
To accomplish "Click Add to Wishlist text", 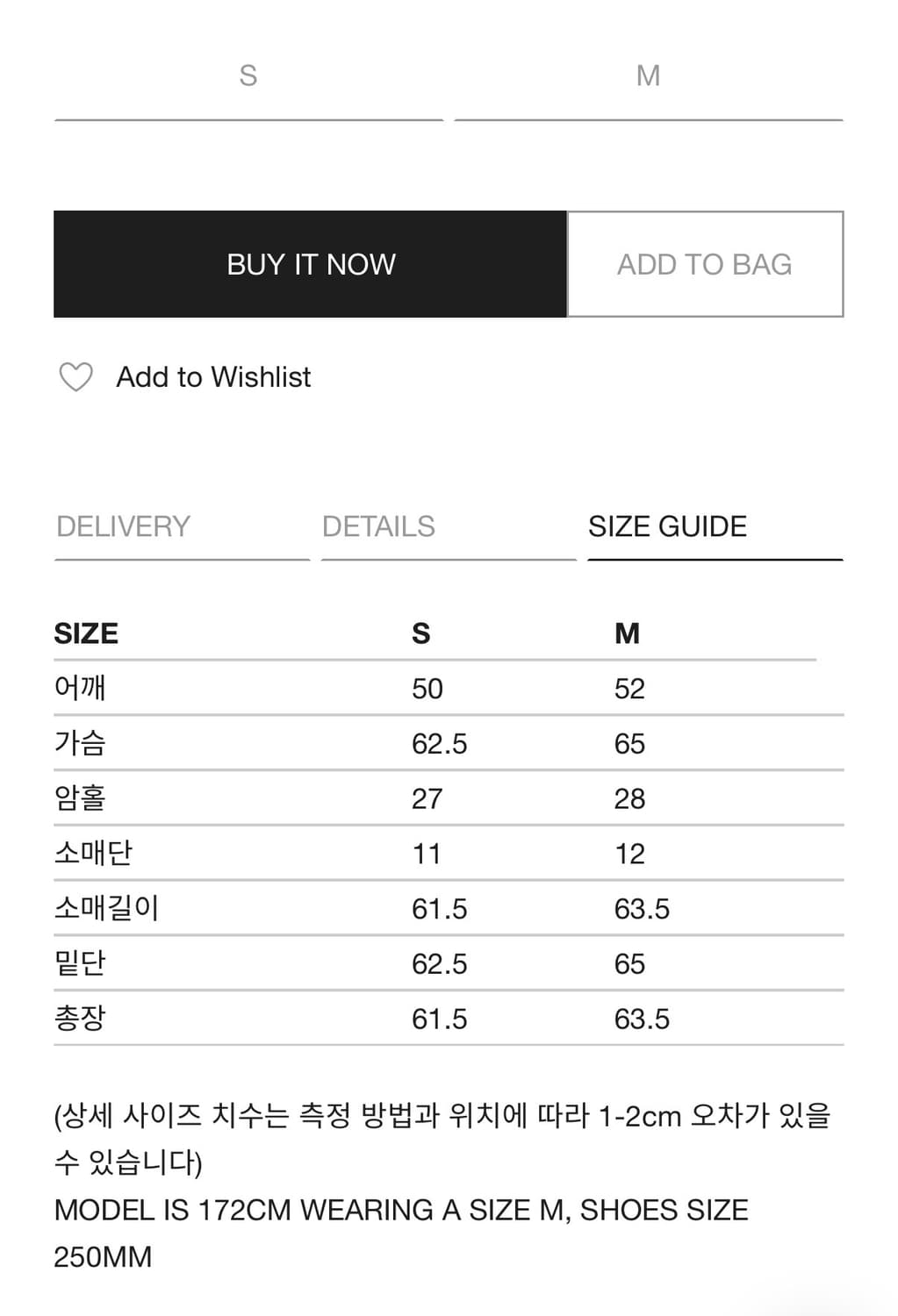I will point(212,377).
